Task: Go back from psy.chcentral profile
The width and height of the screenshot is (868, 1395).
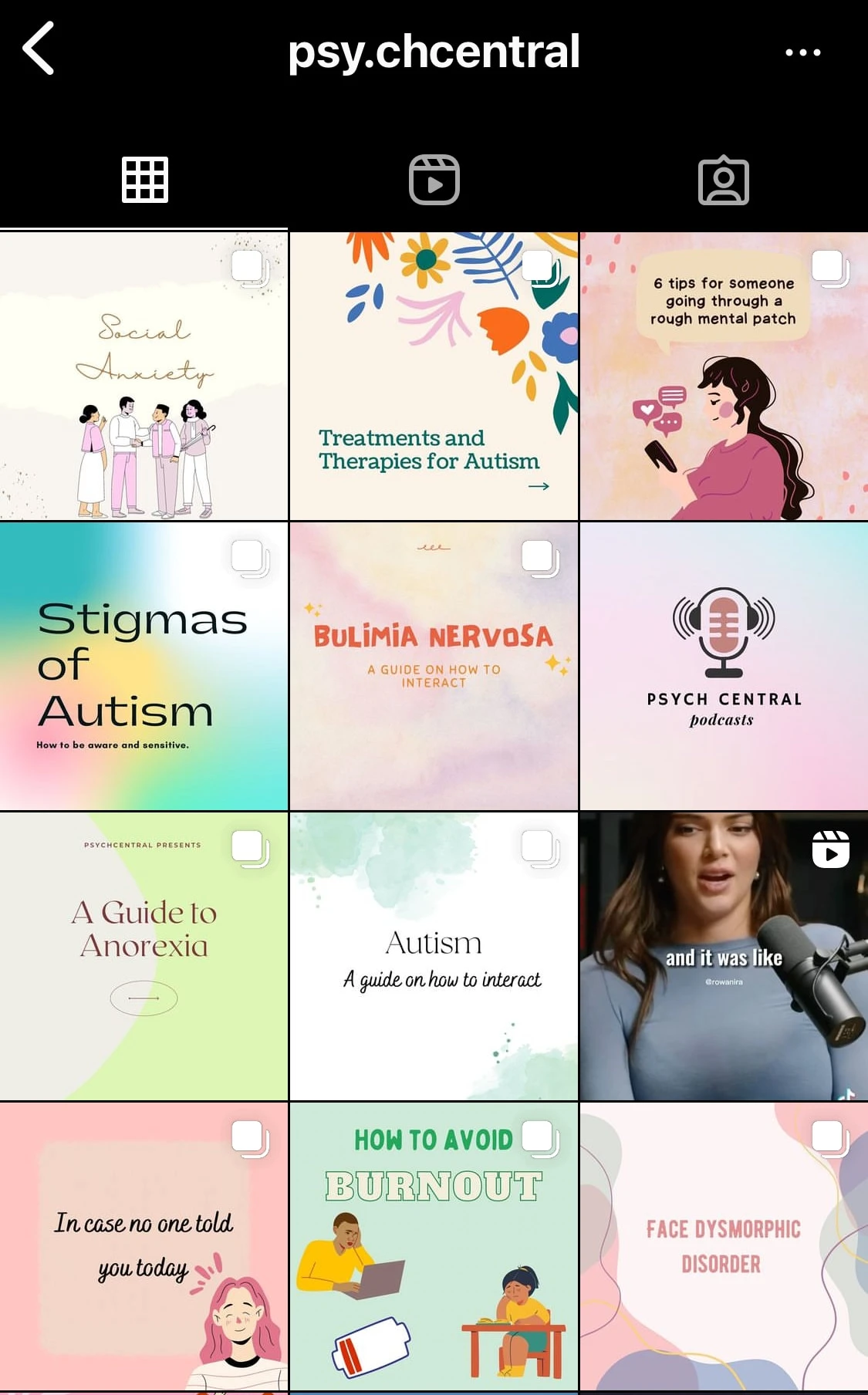Action: tap(39, 49)
